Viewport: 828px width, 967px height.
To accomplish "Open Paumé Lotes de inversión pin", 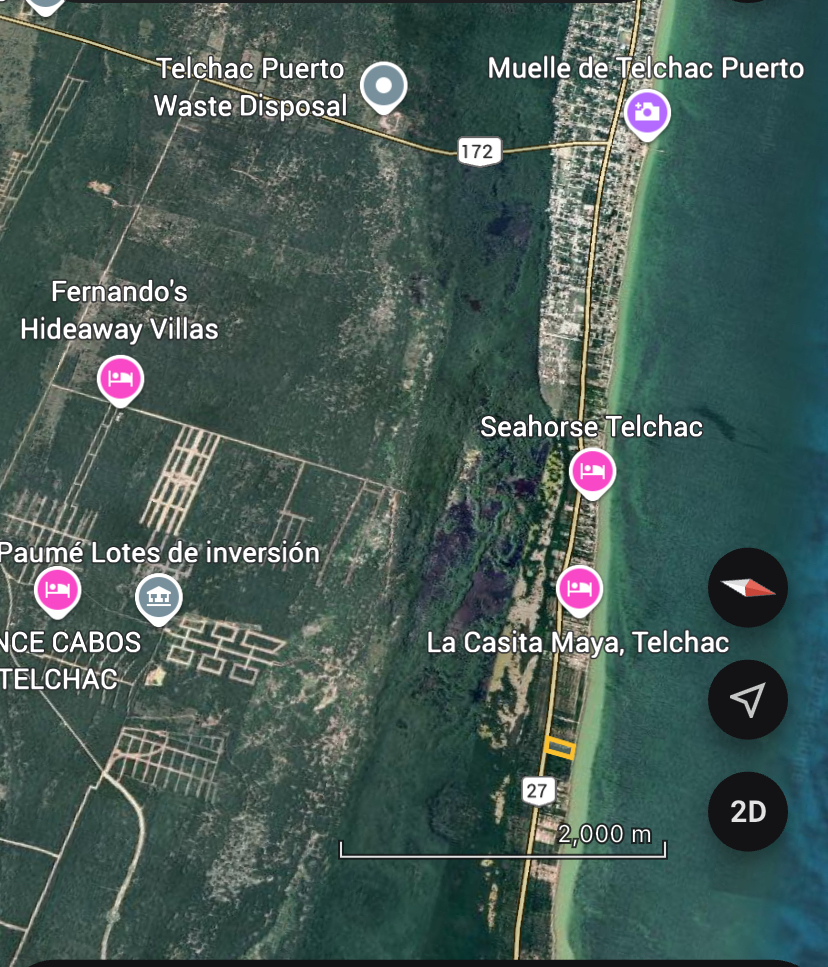I will (x=158, y=597).
